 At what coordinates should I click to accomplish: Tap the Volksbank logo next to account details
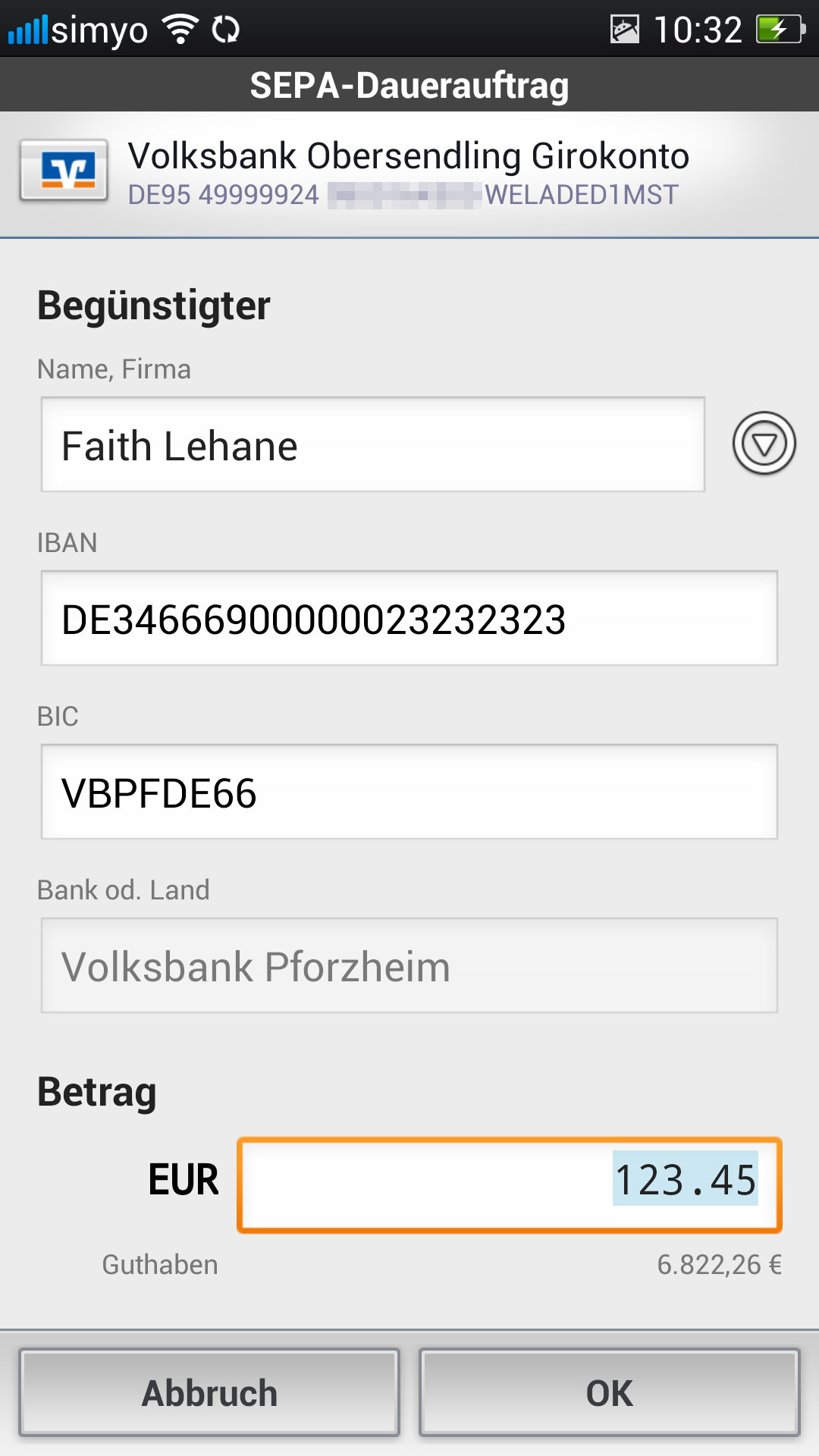click(x=62, y=169)
